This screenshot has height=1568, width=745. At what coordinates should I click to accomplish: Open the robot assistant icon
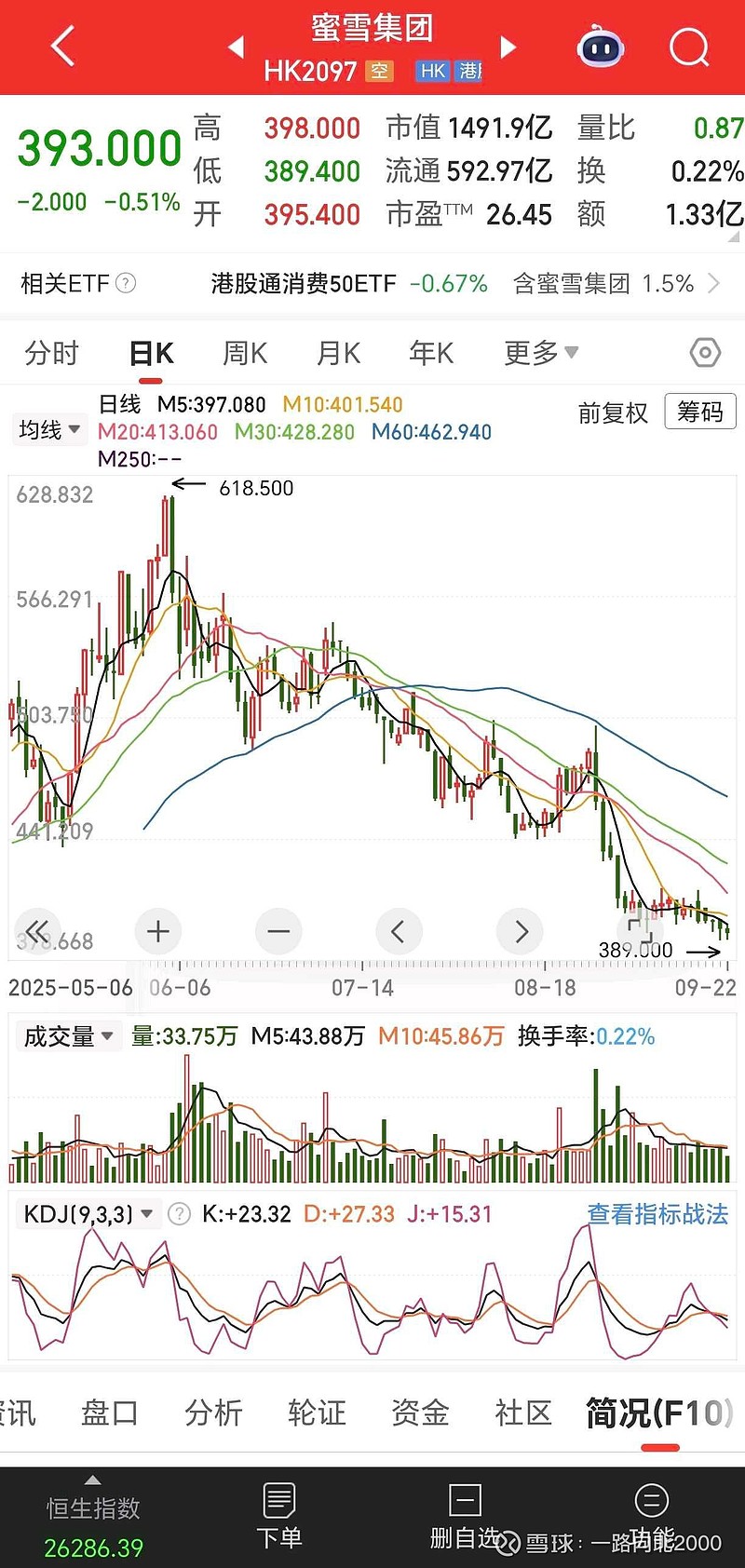(601, 47)
